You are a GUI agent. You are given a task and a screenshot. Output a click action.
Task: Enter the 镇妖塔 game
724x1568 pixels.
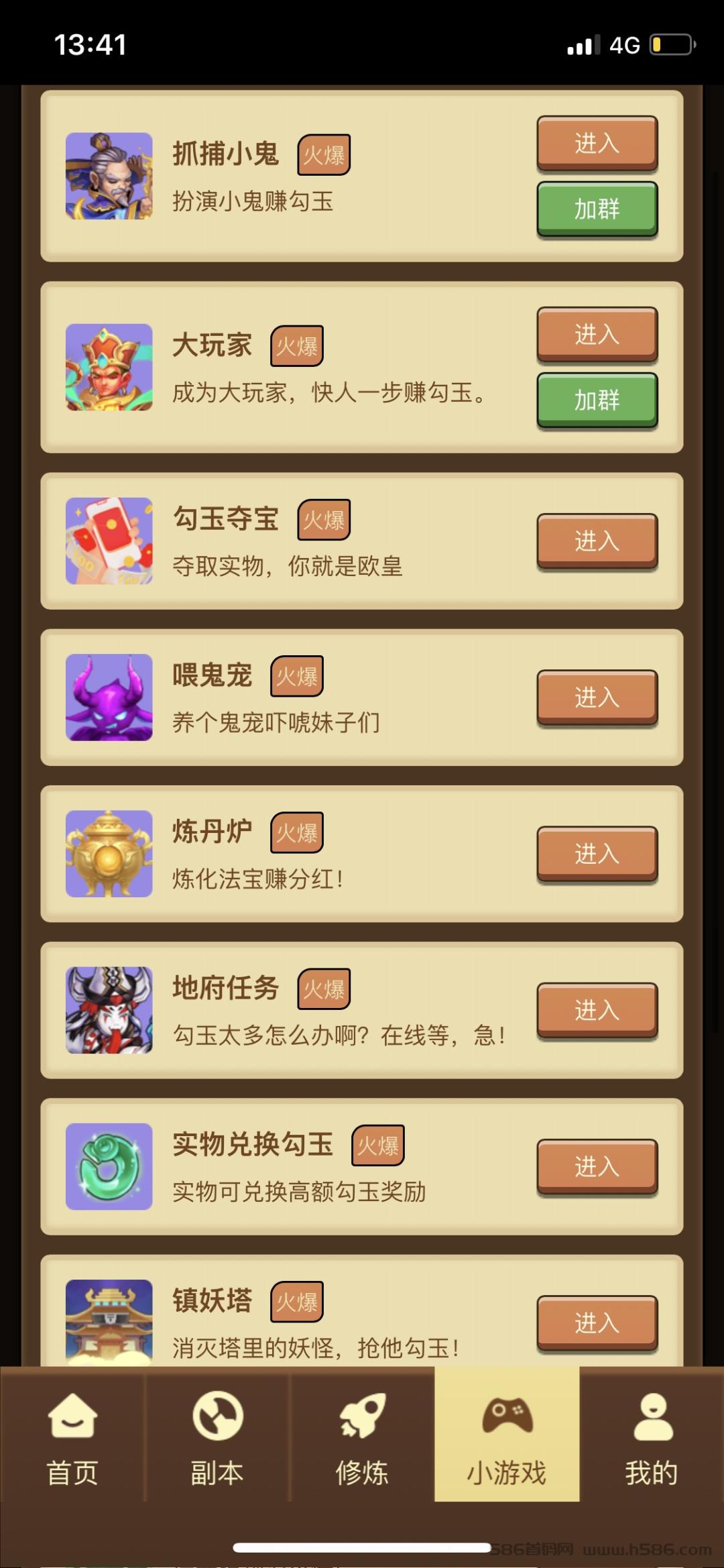(x=597, y=1323)
